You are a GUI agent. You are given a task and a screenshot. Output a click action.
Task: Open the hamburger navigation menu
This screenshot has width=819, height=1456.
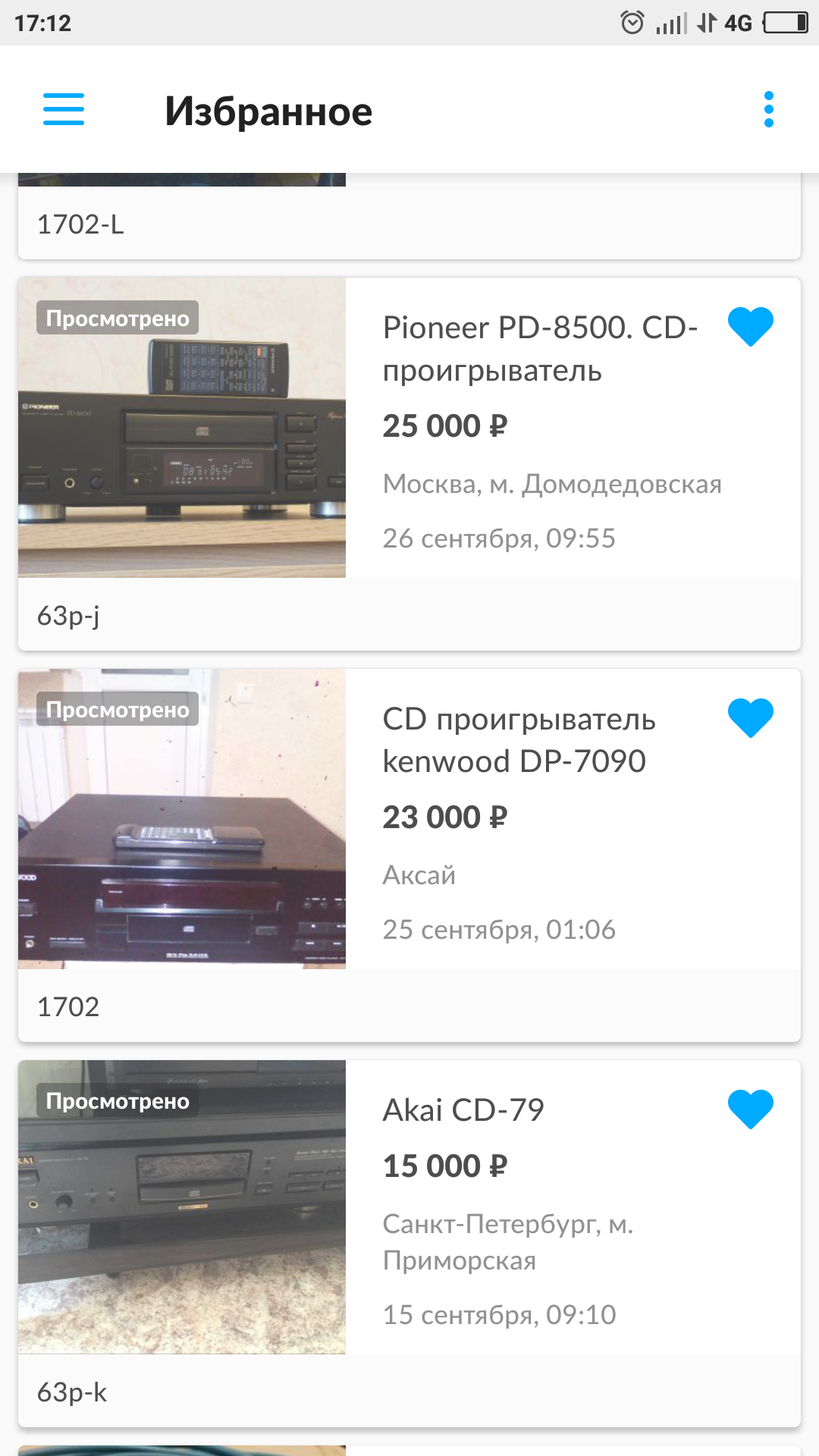[64, 109]
